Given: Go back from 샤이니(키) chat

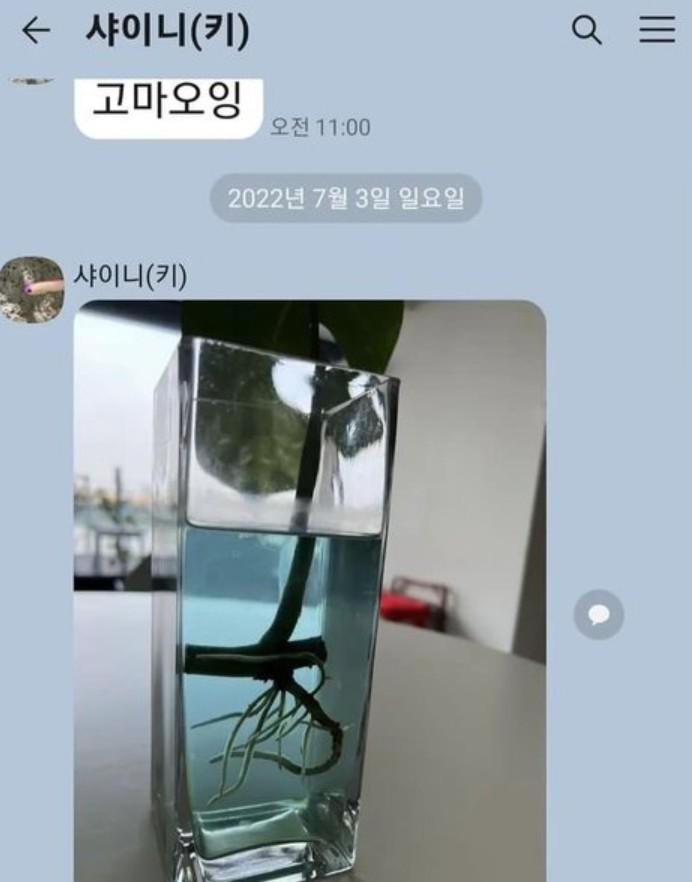Looking at the screenshot, I should point(36,32).
